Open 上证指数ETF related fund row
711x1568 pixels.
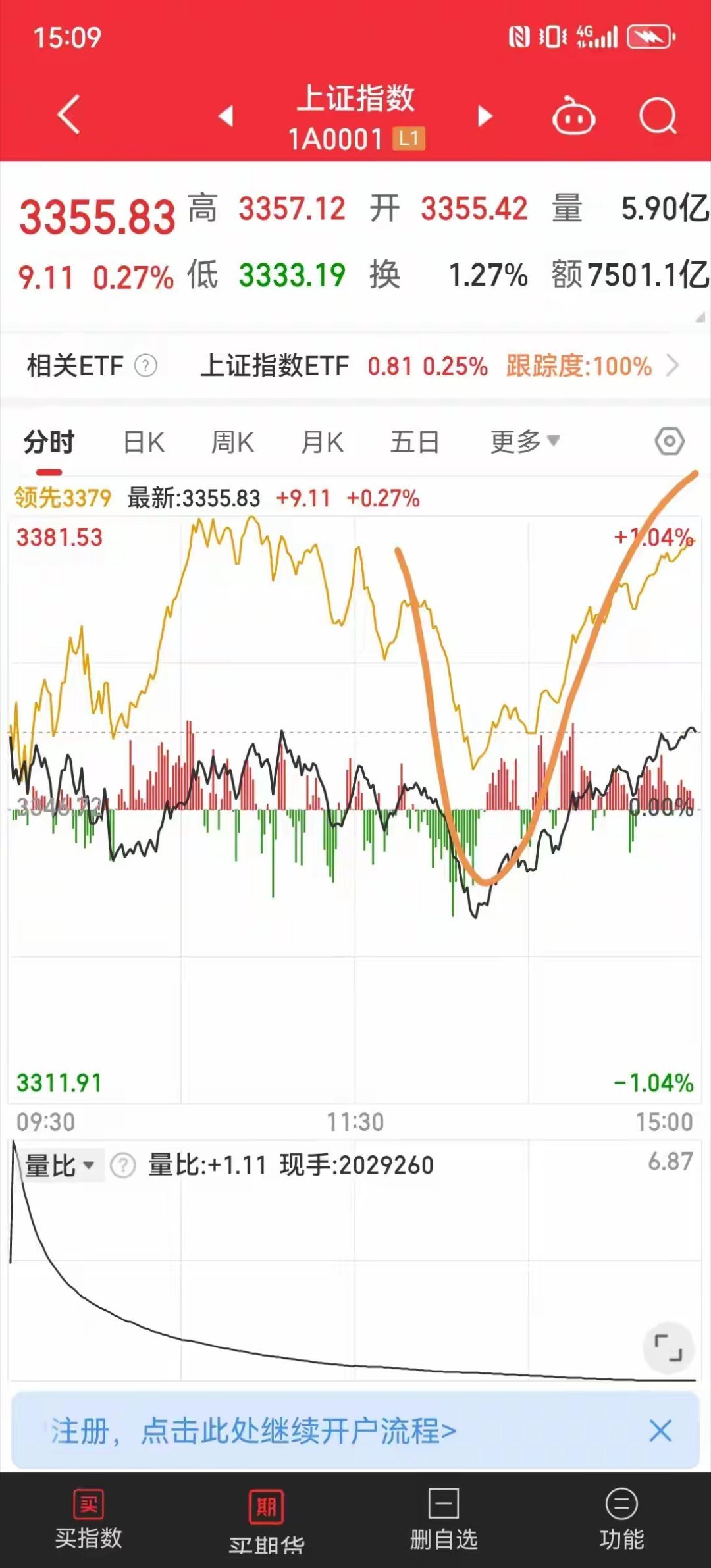tap(440, 365)
